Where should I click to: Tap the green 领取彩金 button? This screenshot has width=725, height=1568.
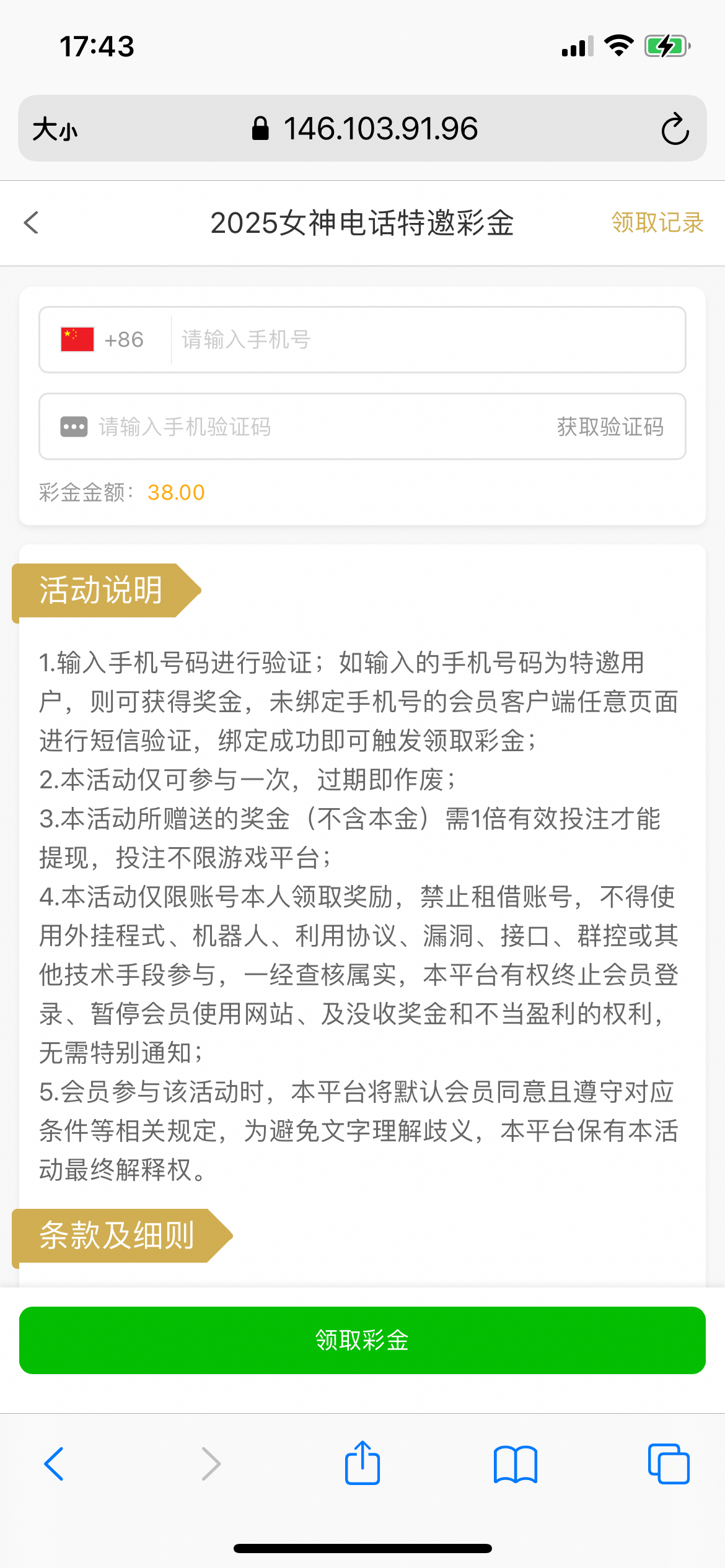362,1340
